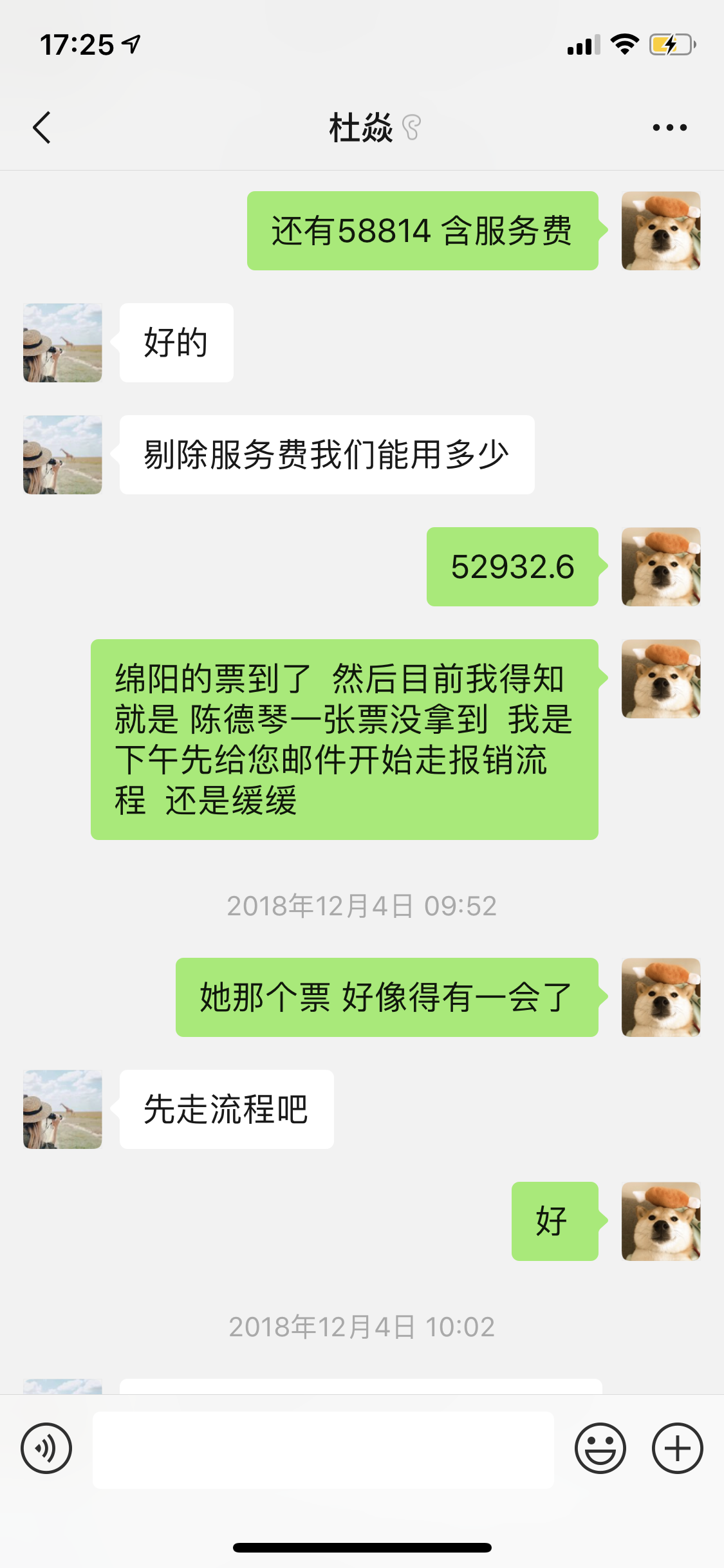Focus the message text field
The width and height of the screenshot is (724, 1568).
[x=323, y=1450]
